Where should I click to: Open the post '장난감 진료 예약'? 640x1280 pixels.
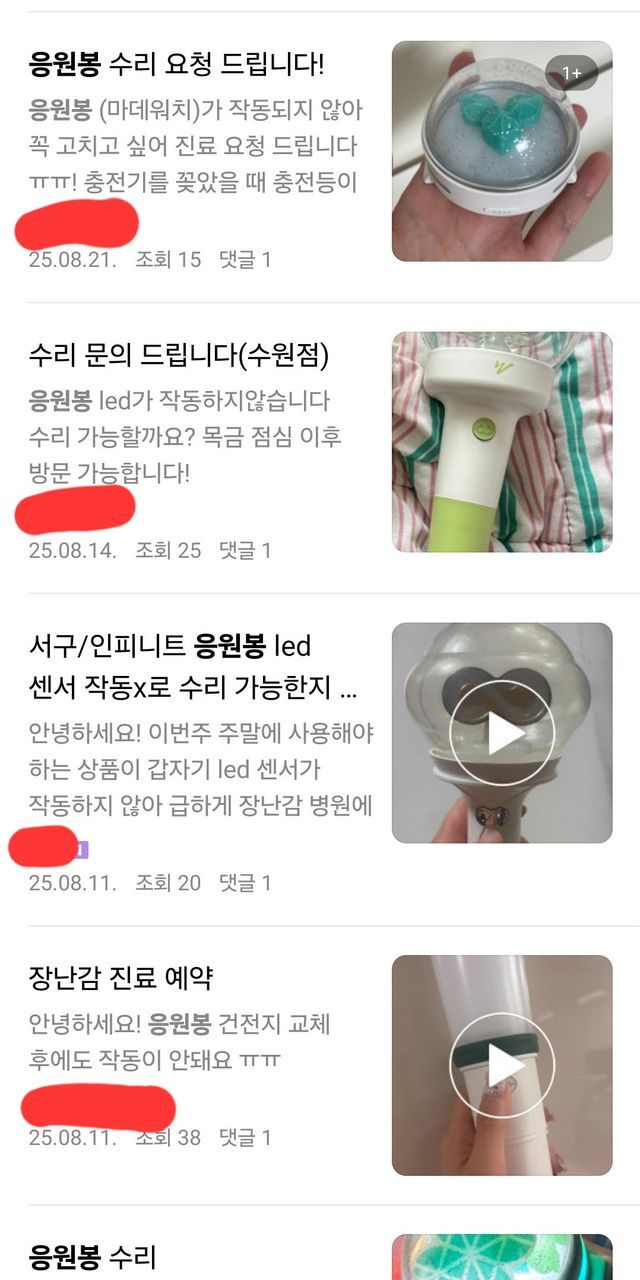tap(121, 977)
